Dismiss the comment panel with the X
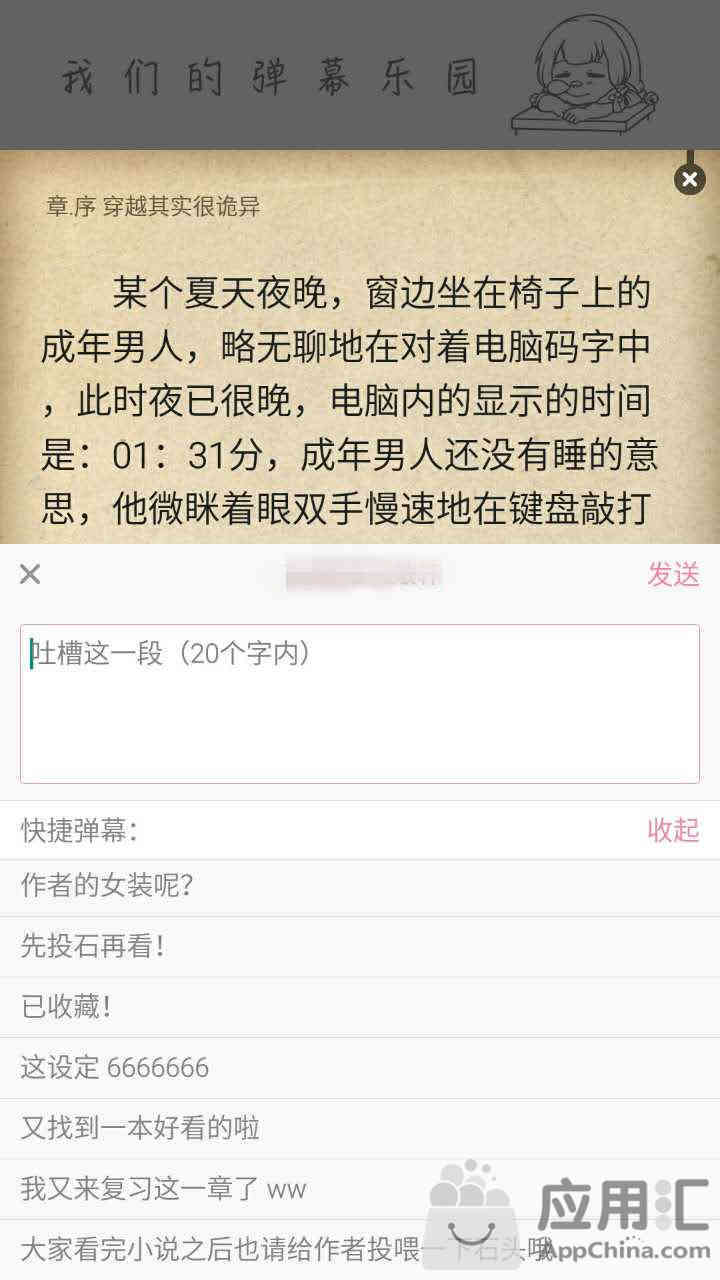The width and height of the screenshot is (720, 1280). pos(30,574)
